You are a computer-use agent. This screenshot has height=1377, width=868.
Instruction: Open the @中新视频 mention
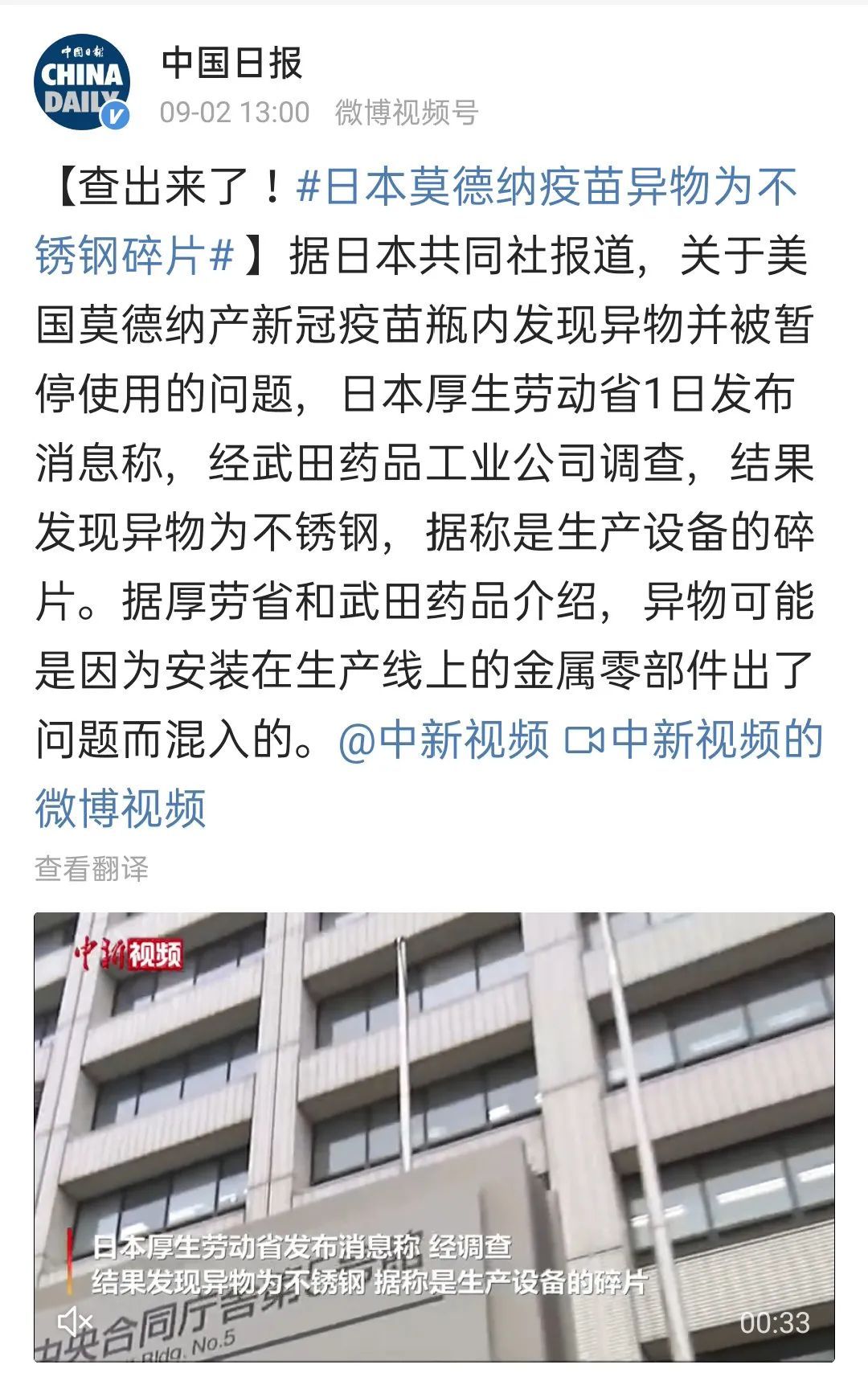[444, 740]
